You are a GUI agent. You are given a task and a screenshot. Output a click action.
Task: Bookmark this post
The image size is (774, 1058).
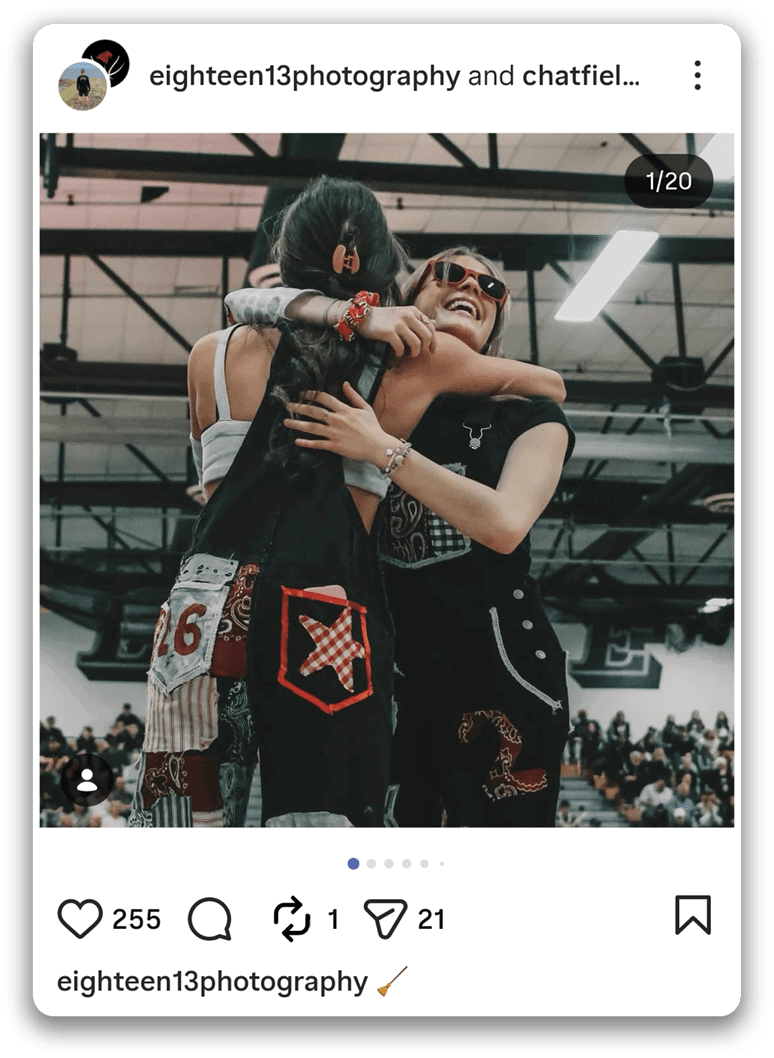[x=692, y=915]
